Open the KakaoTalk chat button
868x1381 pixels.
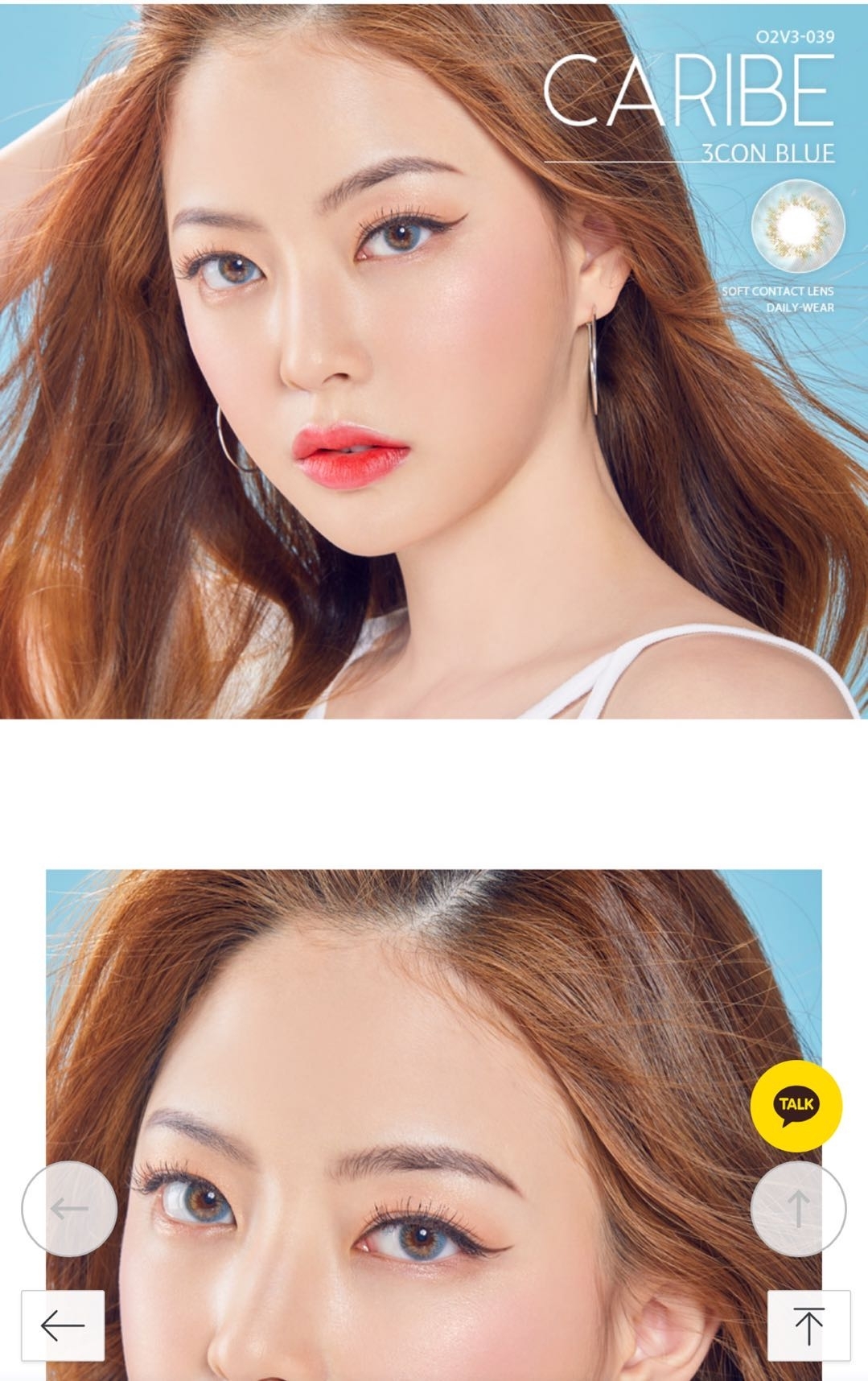796,1104
